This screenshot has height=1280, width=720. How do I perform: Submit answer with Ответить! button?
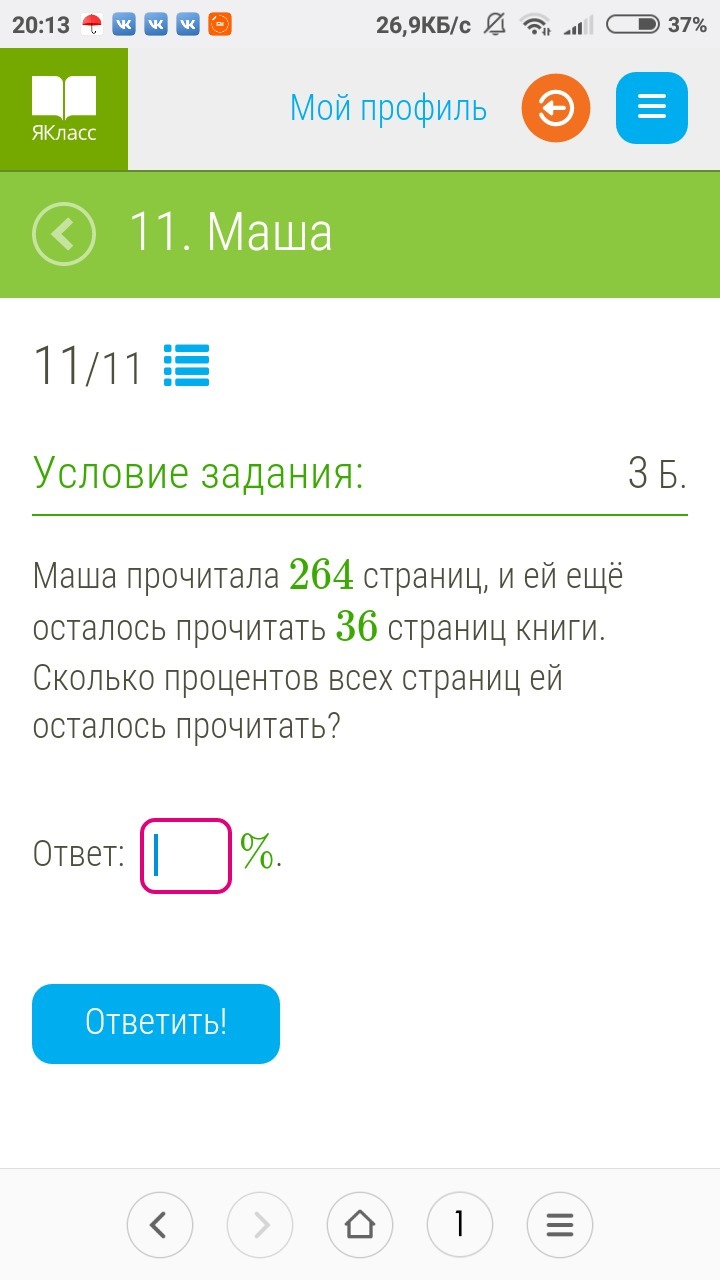[156, 1023]
